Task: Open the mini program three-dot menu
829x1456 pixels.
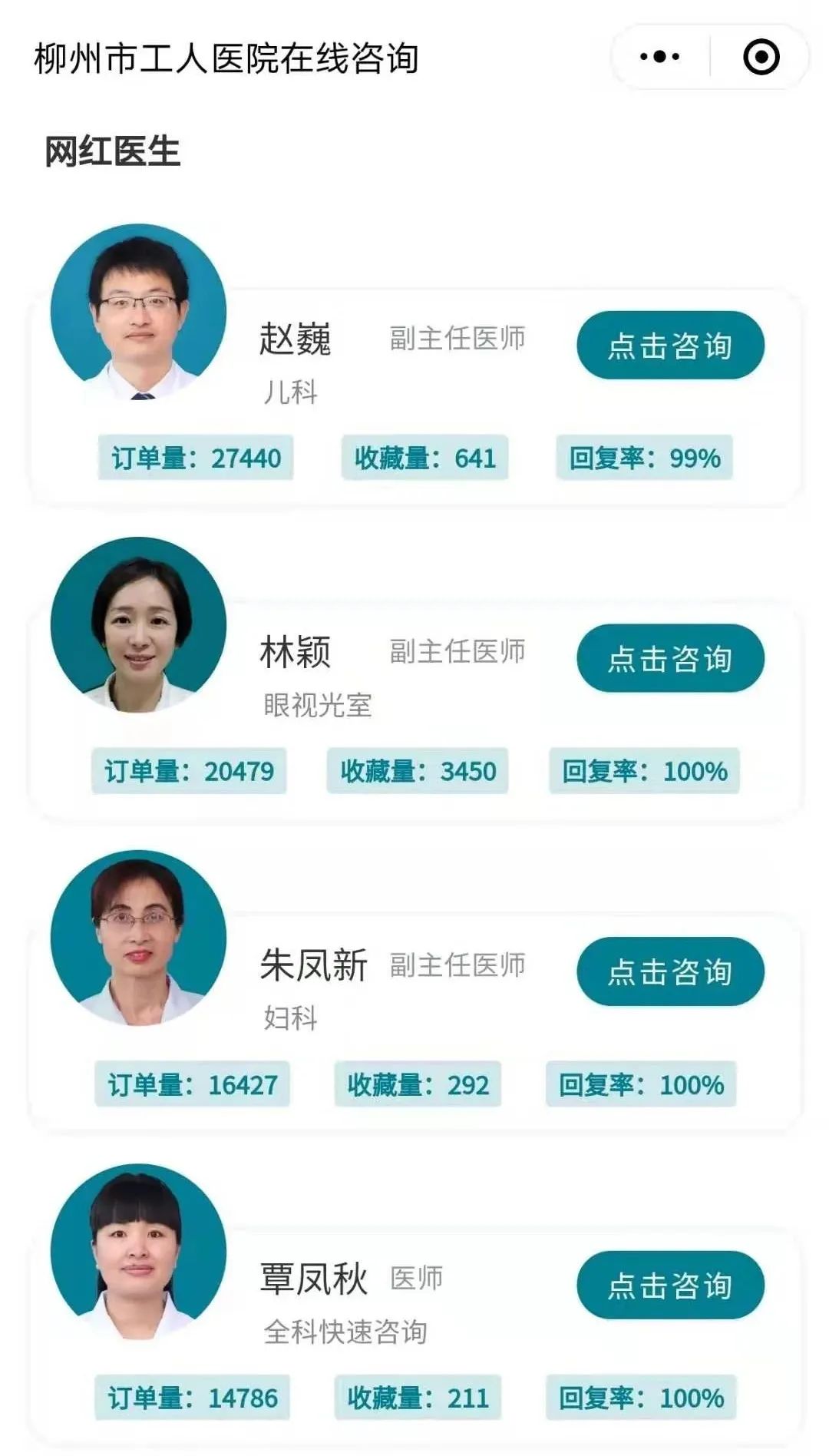Action: (x=659, y=57)
